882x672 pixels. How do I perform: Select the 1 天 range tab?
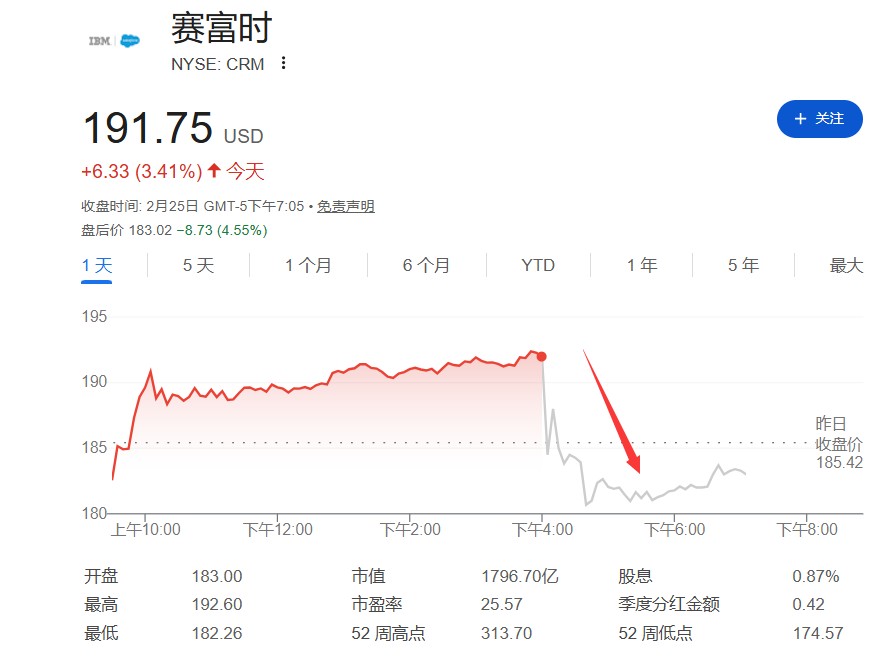tap(97, 265)
